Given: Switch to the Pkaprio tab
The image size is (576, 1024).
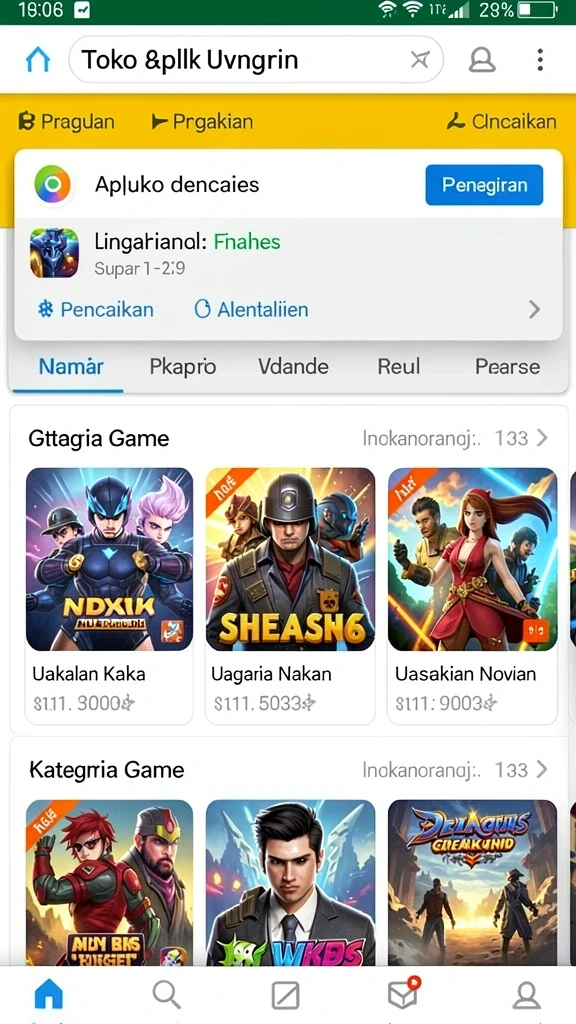Looking at the screenshot, I should pyautogui.click(x=183, y=366).
